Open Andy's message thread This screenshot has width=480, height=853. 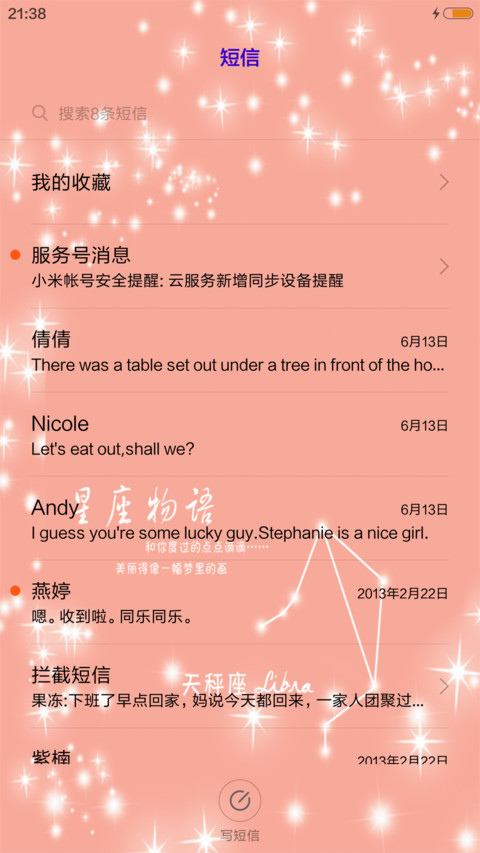(240, 518)
